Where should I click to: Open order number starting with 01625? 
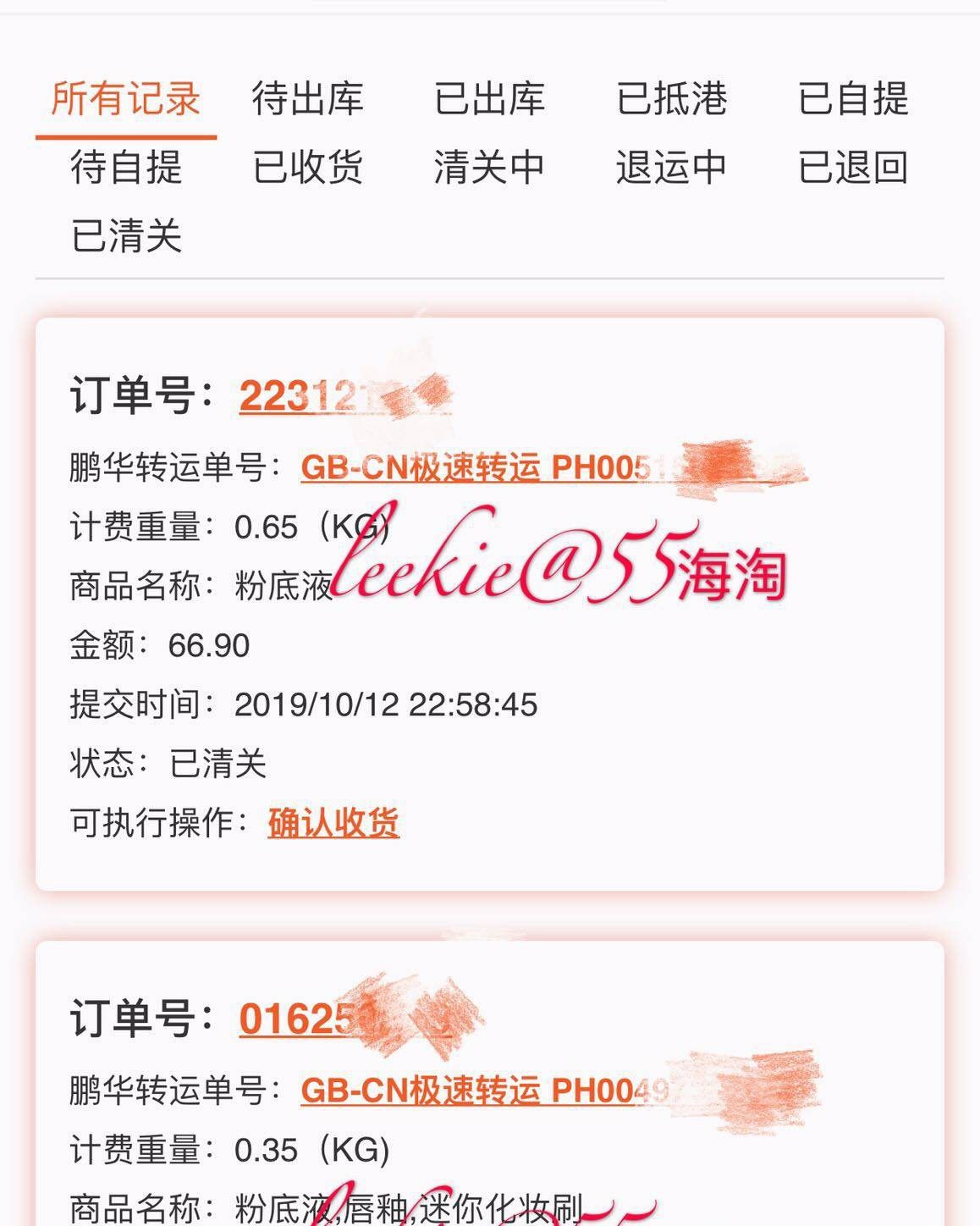coord(300,1019)
